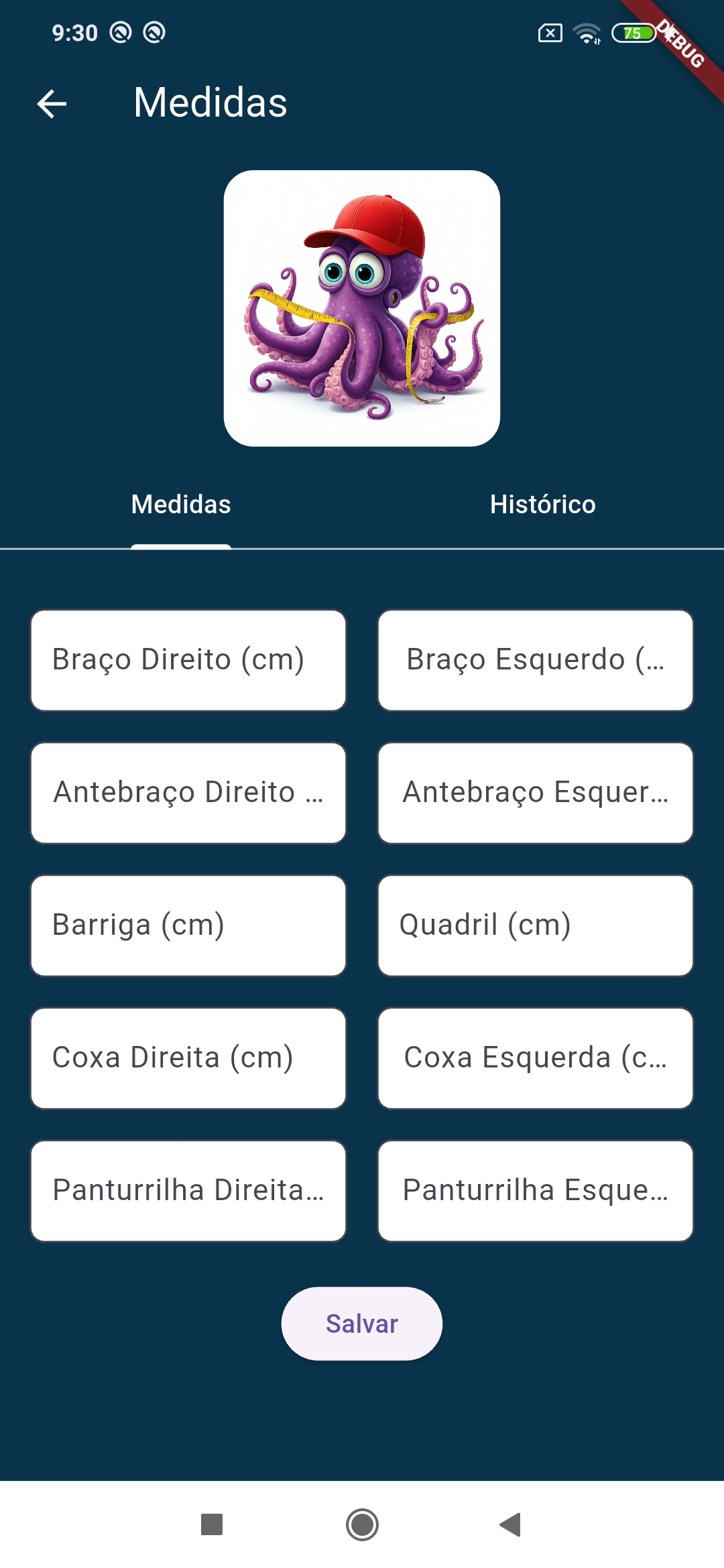The height and width of the screenshot is (1568, 724).
Task: Tap the Panturrilha Direita input box
Action: pos(188,1190)
